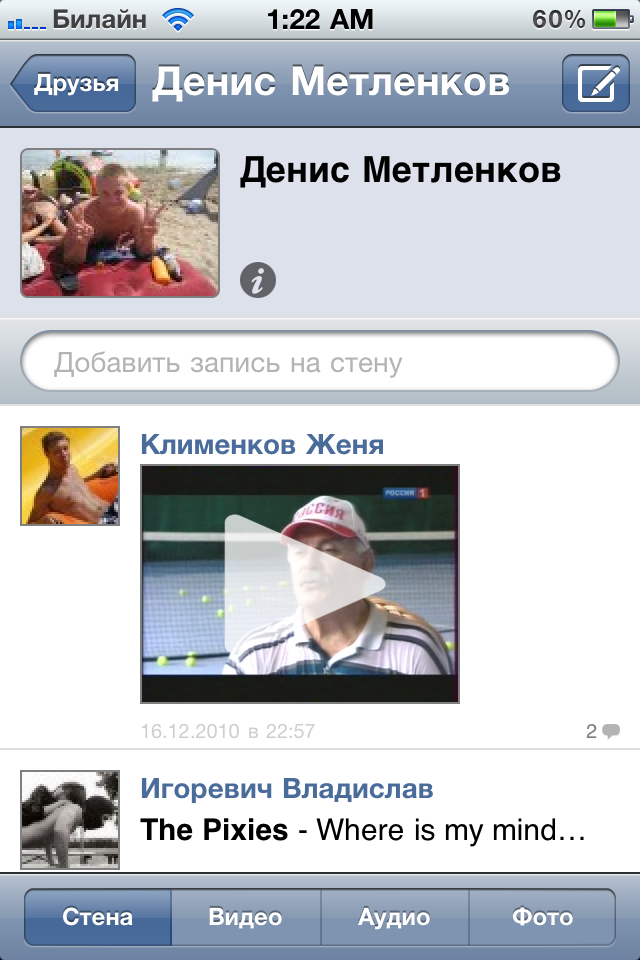Open Клименков Женя's avatar
Screen dimensions: 640x960
(x=70, y=476)
